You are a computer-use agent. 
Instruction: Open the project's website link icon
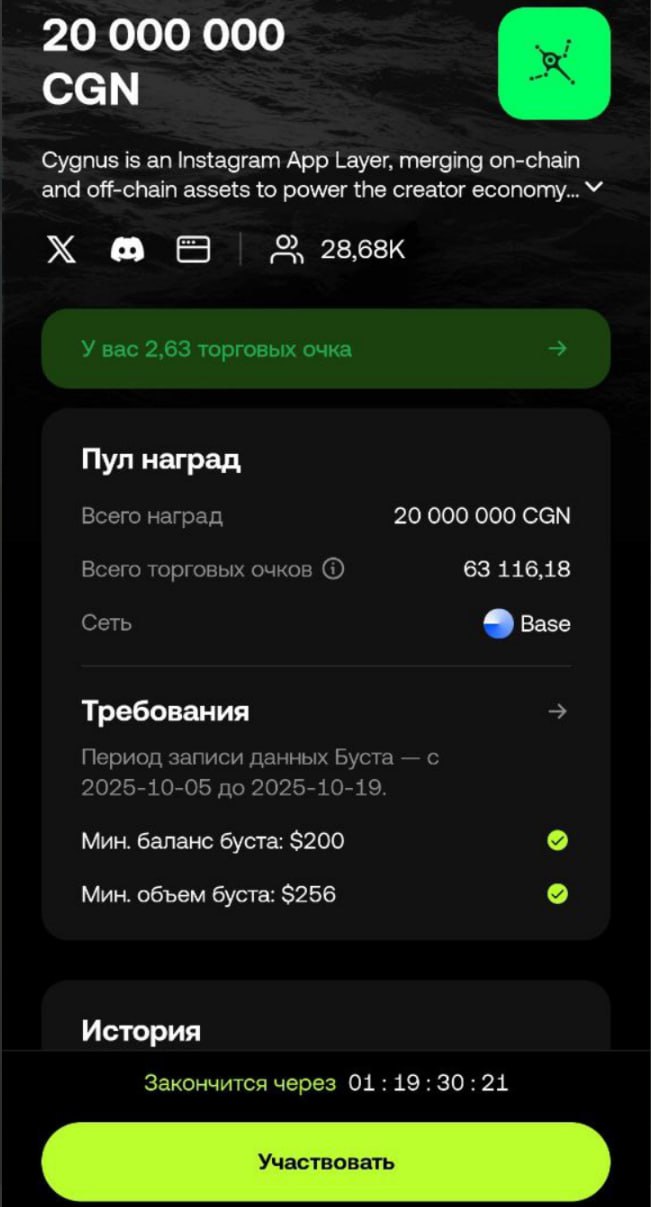tap(193, 249)
